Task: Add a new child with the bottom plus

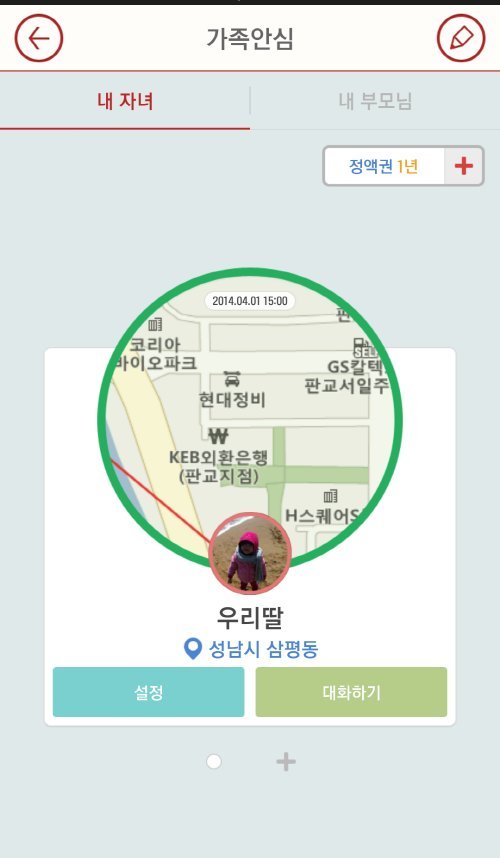Action: click(286, 762)
